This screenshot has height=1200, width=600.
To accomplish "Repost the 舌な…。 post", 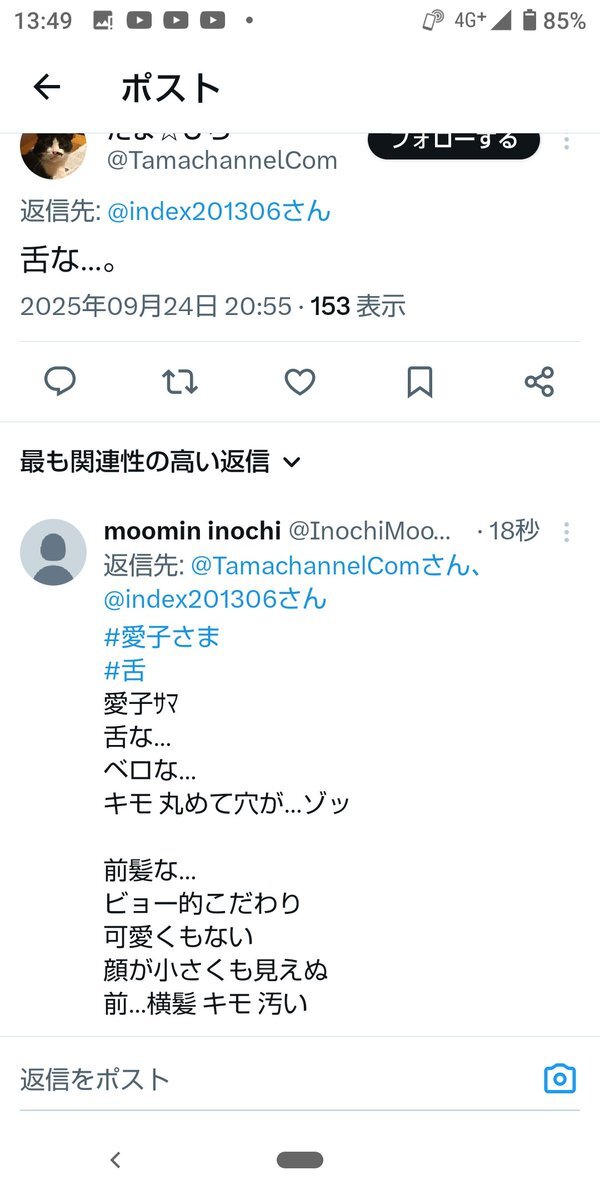I will pos(180,381).
